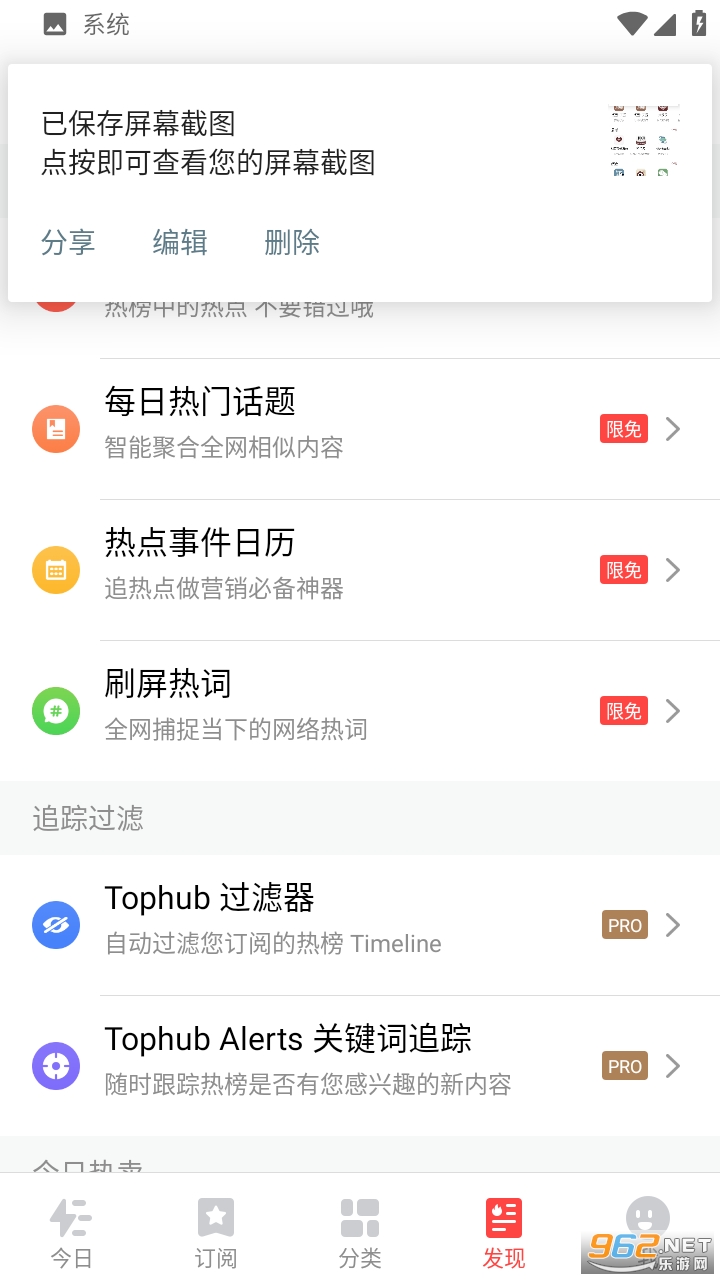Tap 分享 on the screenshot notification

click(68, 242)
